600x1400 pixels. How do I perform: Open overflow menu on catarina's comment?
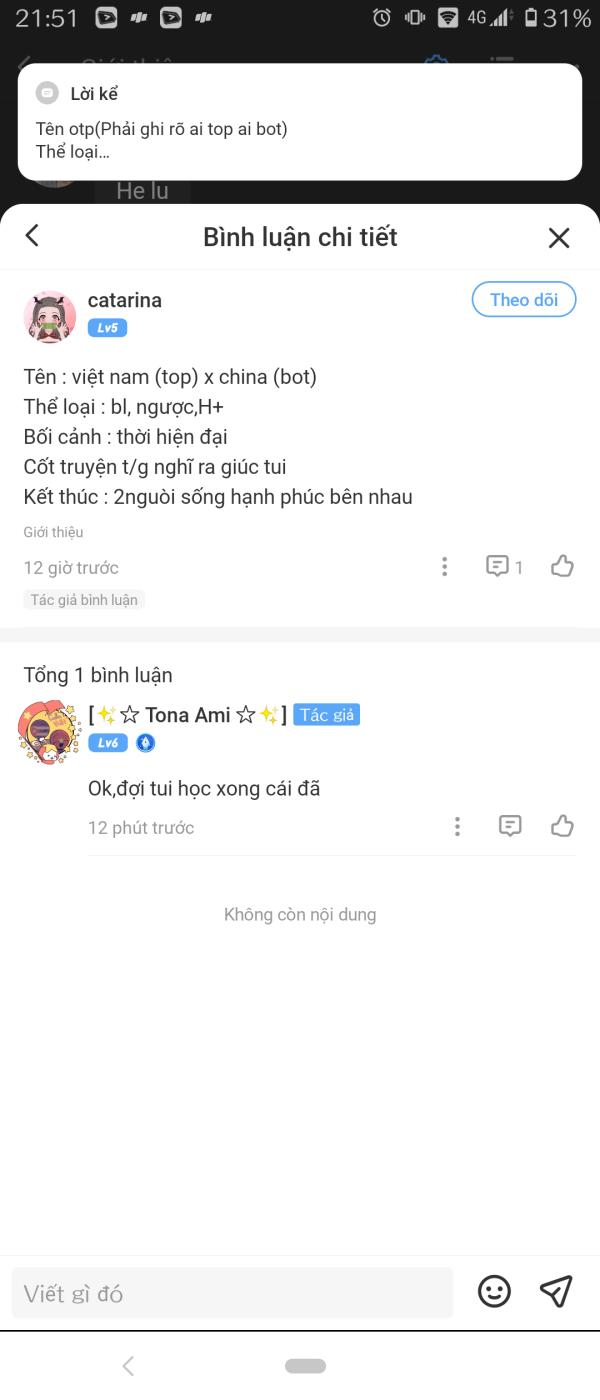click(445, 567)
